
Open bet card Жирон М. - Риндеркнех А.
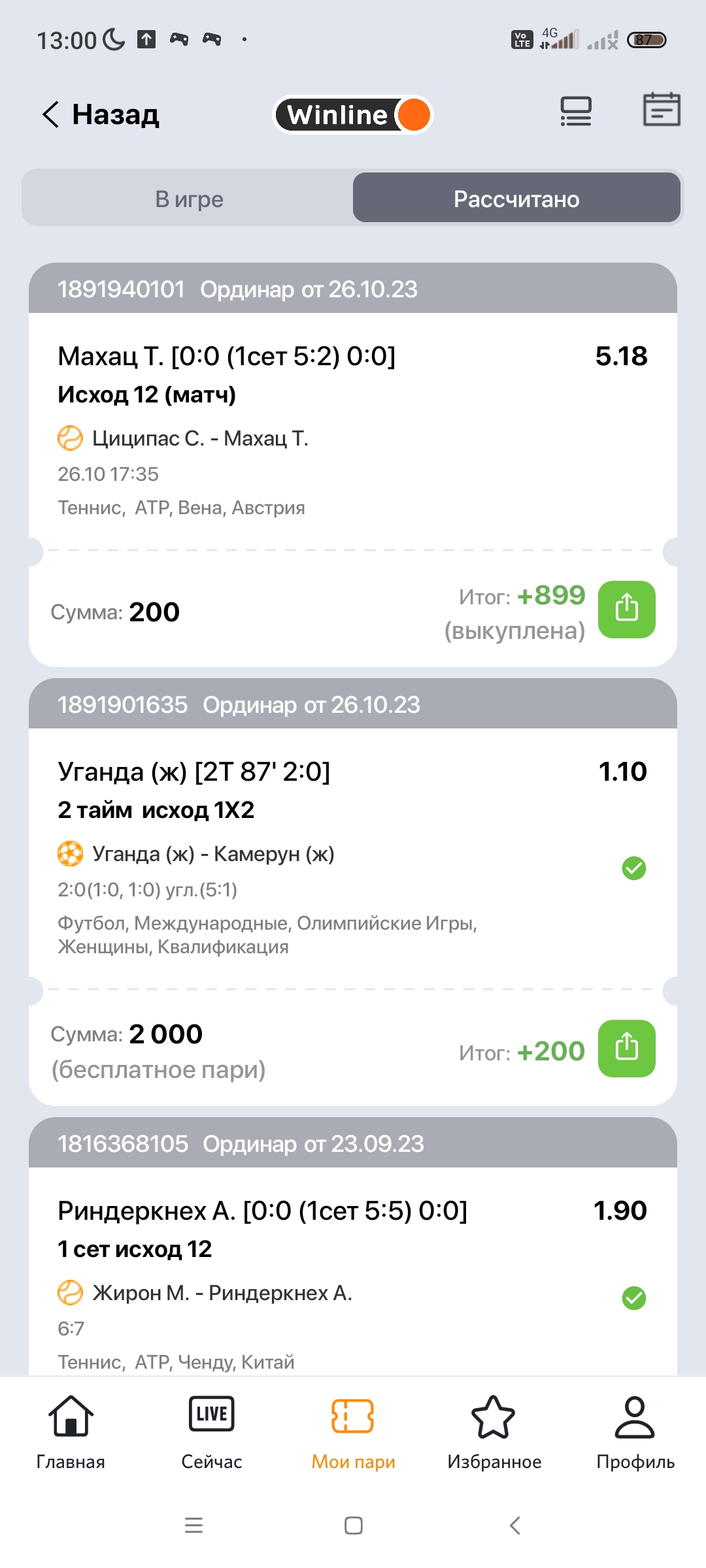coord(353,1247)
